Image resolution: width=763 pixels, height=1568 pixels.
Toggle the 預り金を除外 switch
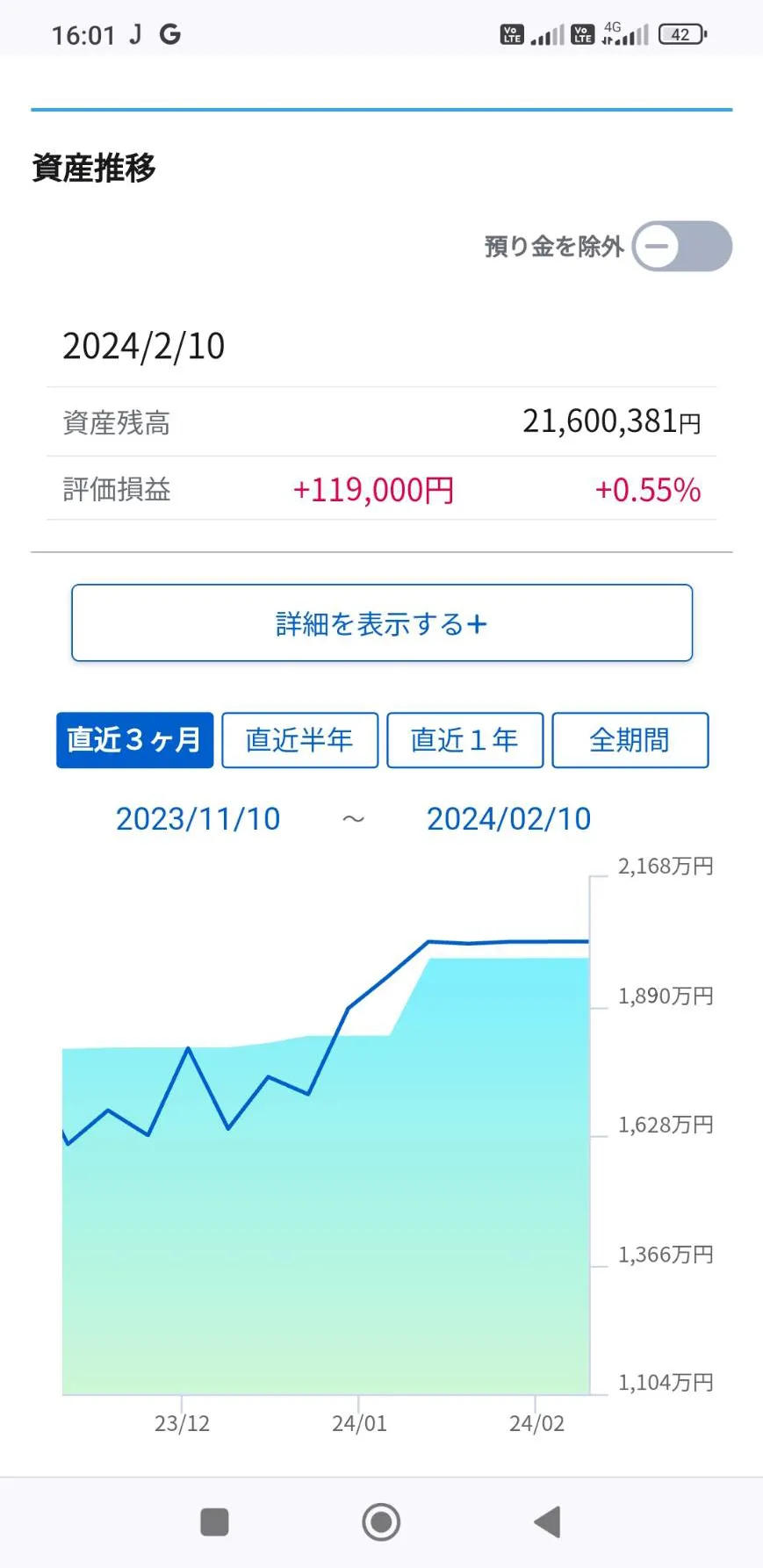[681, 247]
